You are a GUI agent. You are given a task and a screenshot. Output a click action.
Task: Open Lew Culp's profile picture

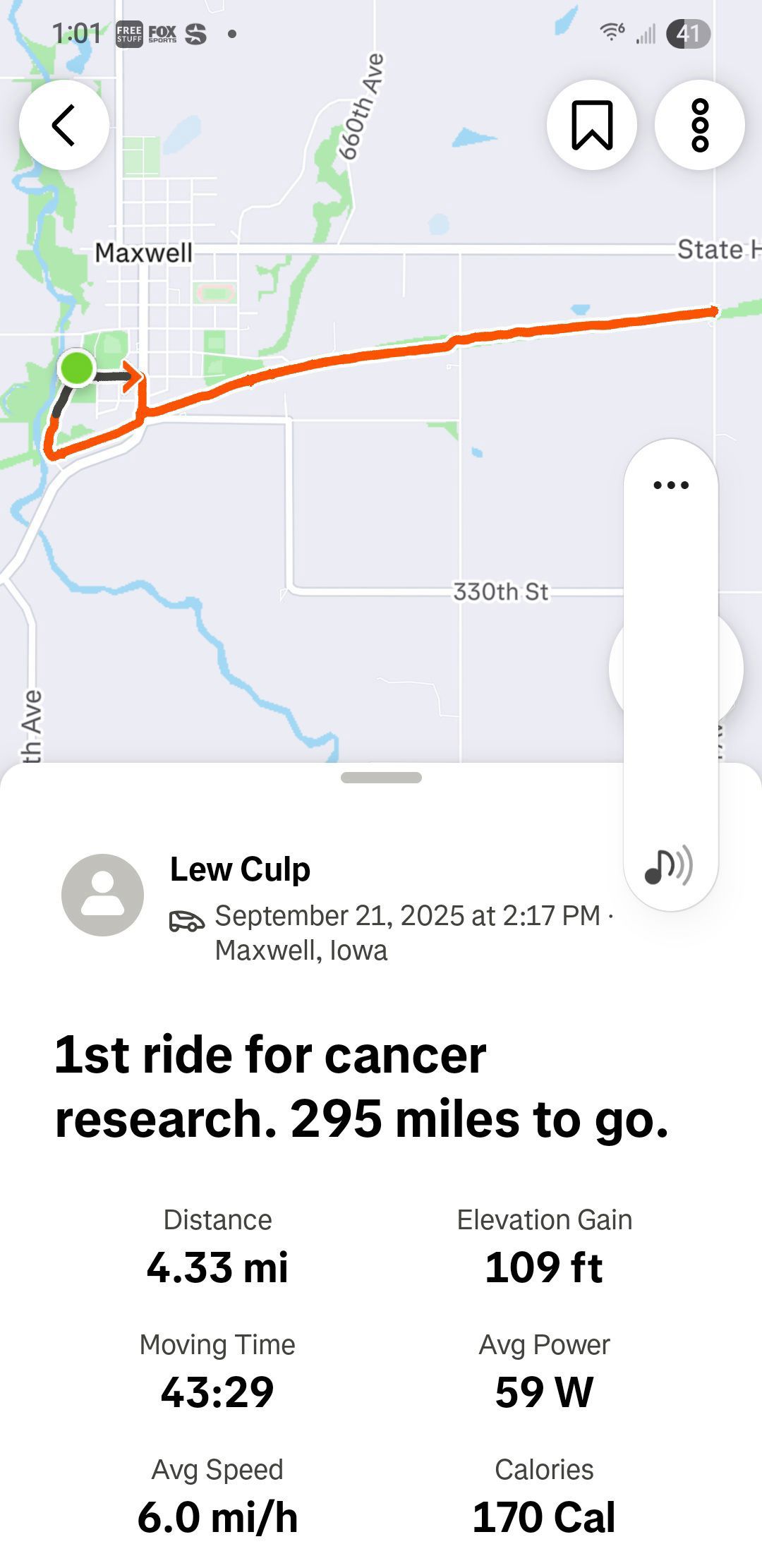(103, 895)
